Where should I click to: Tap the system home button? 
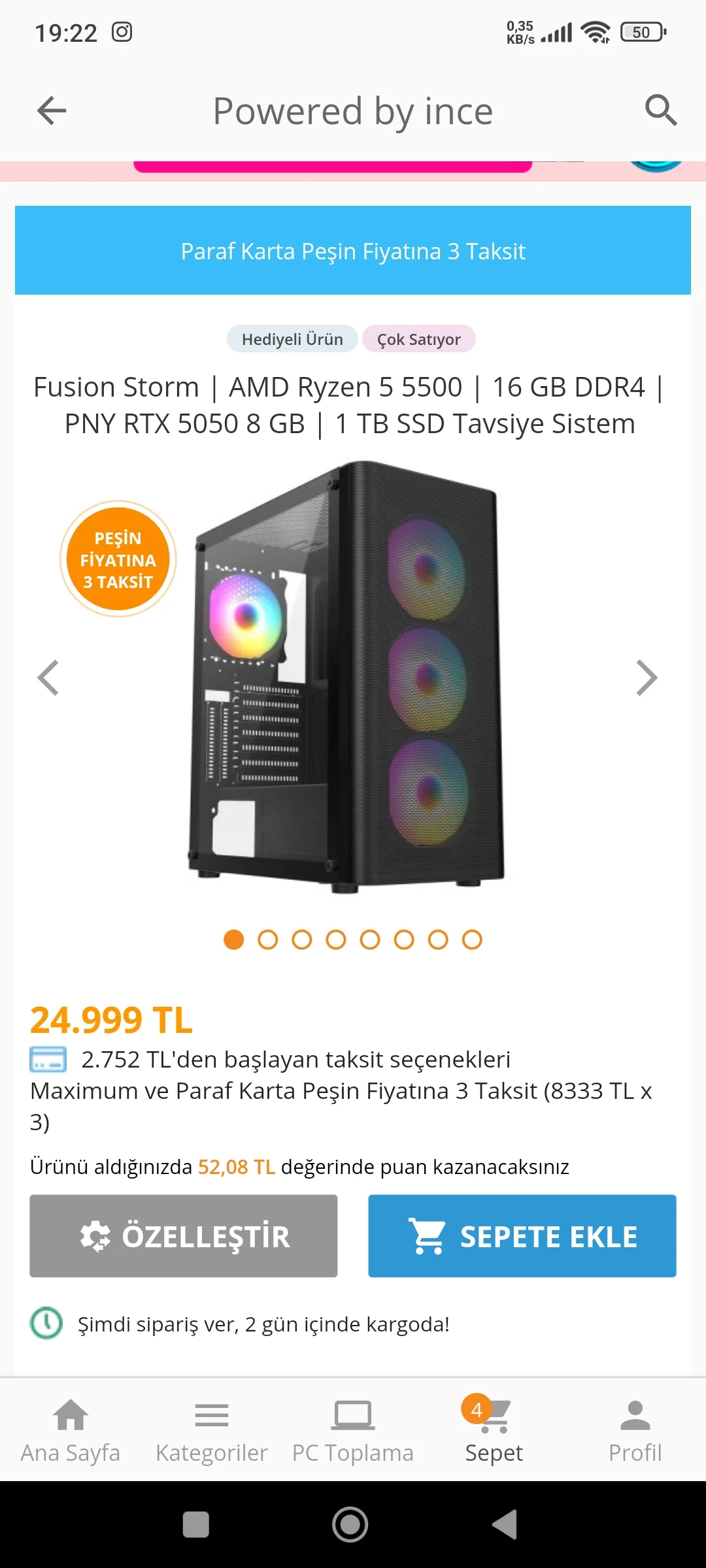pos(350,1525)
